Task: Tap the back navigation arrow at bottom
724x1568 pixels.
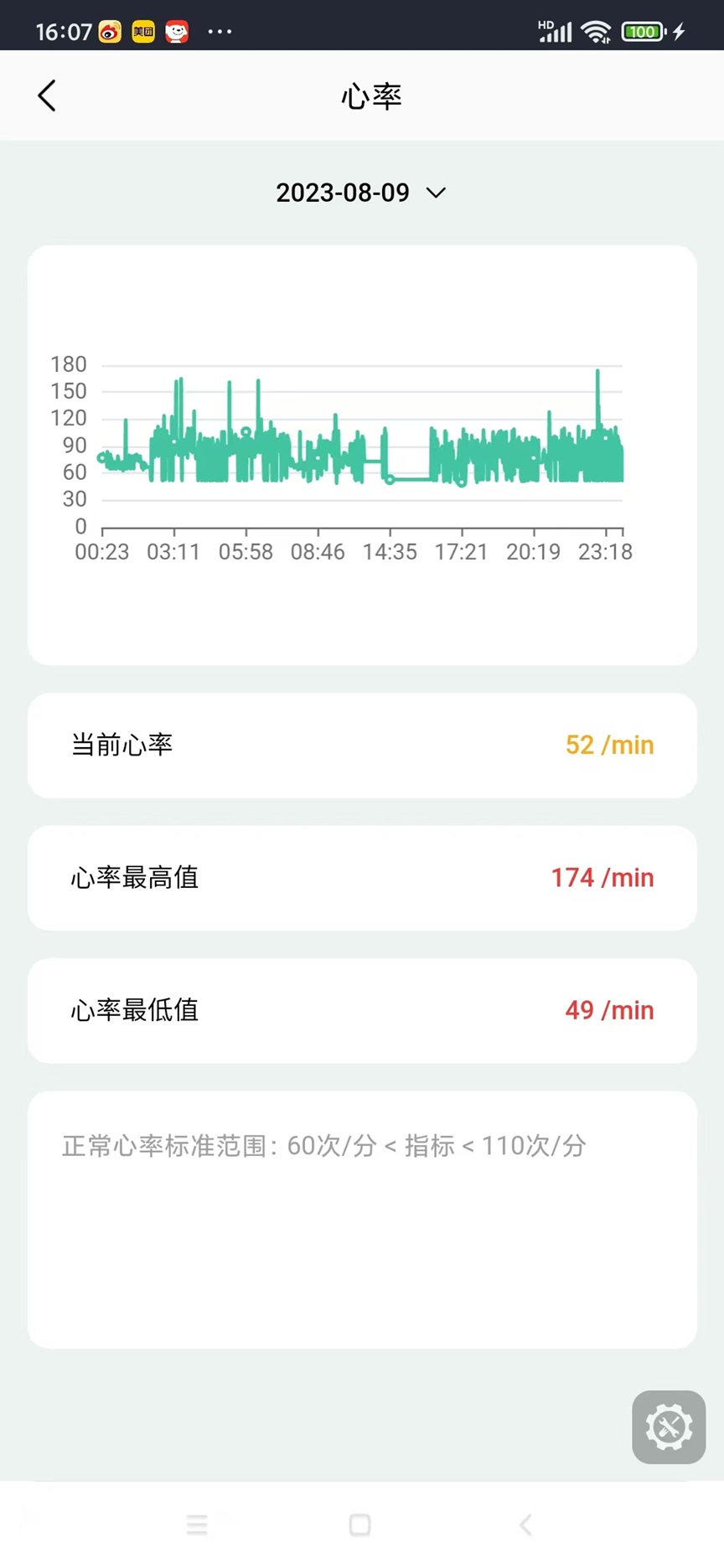Action: tap(525, 1525)
